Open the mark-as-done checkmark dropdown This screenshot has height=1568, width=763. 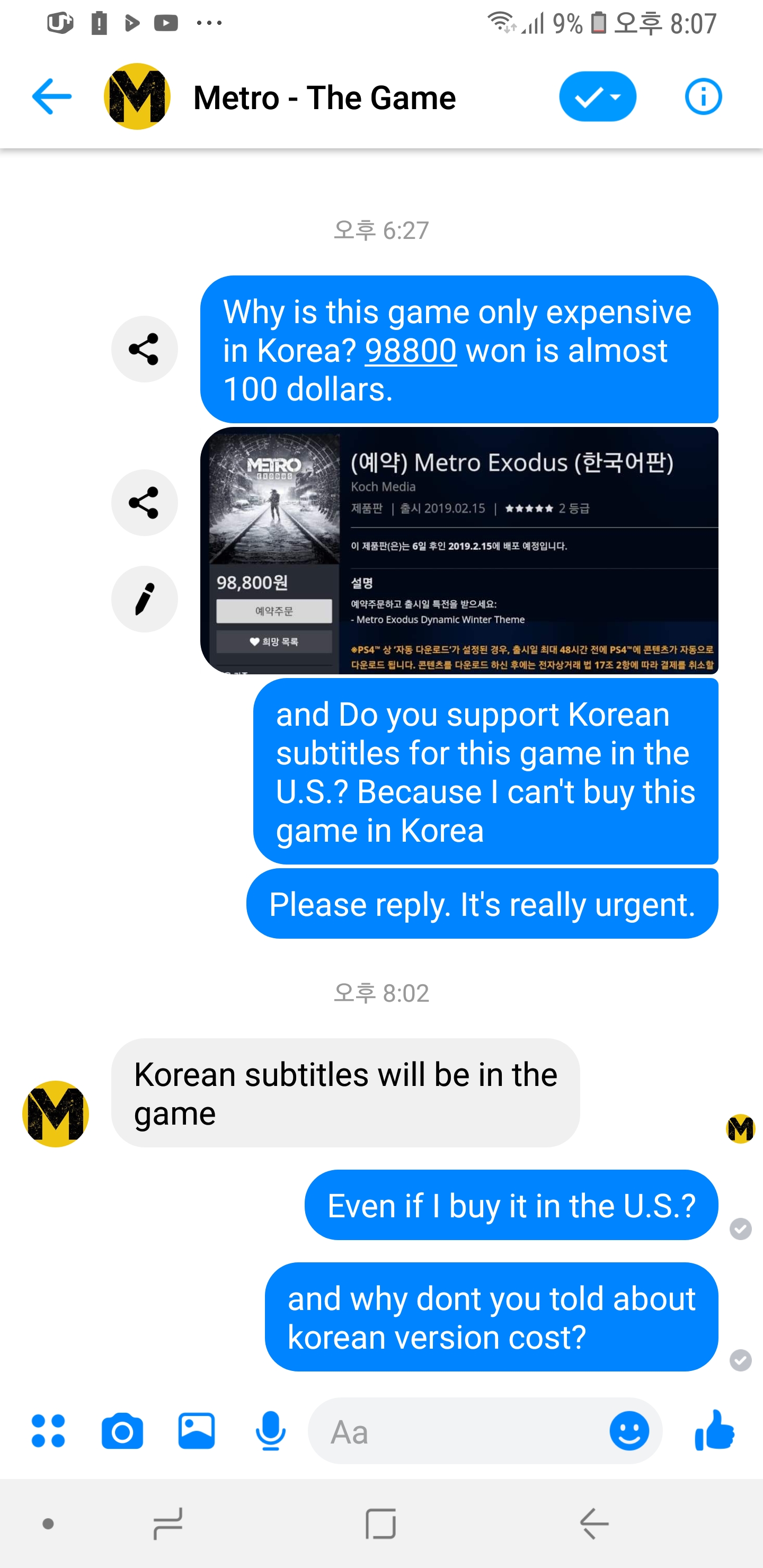597,97
